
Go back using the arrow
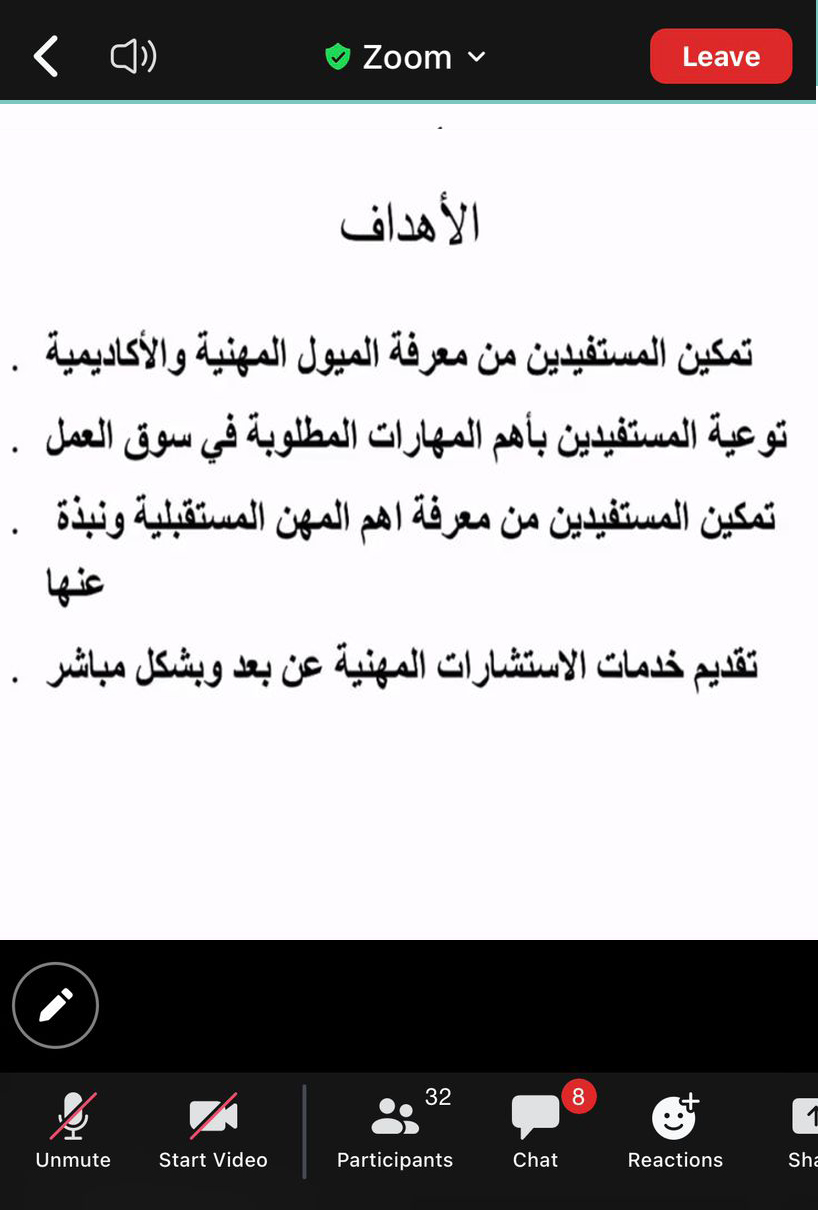point(46,57)
